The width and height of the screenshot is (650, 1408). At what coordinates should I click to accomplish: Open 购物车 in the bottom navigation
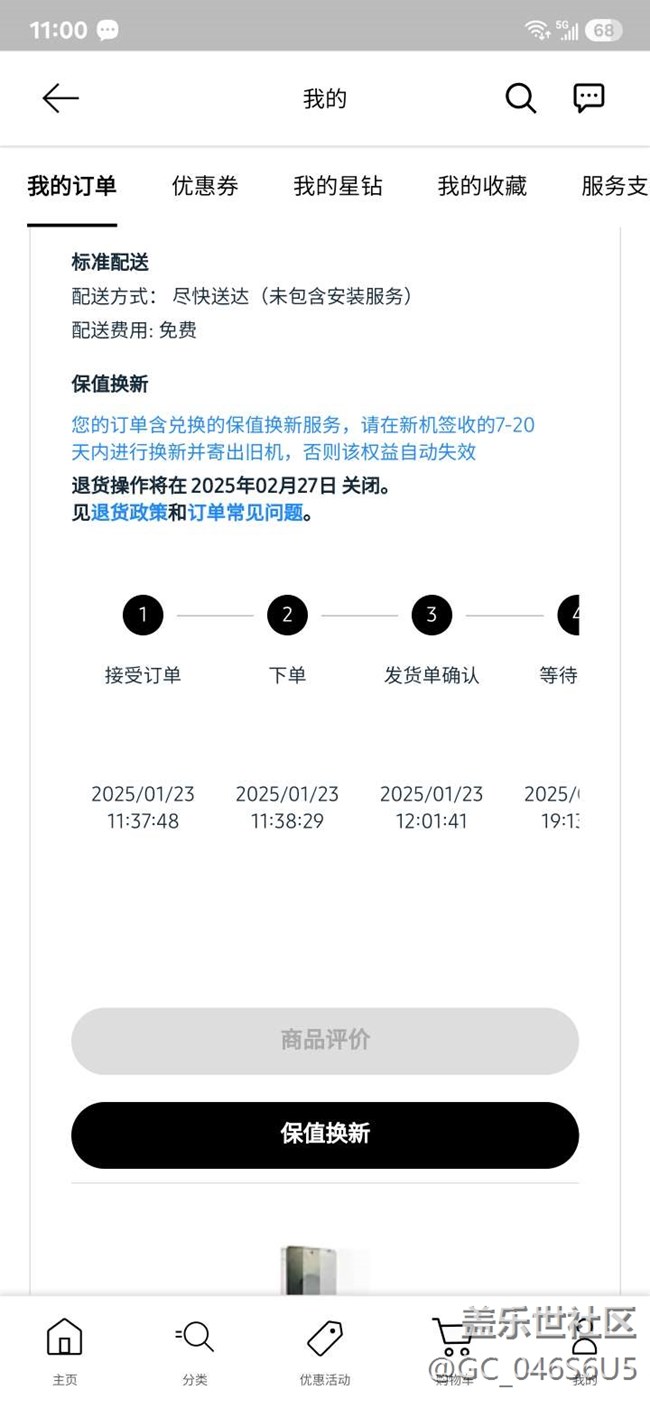point(453,1350)
